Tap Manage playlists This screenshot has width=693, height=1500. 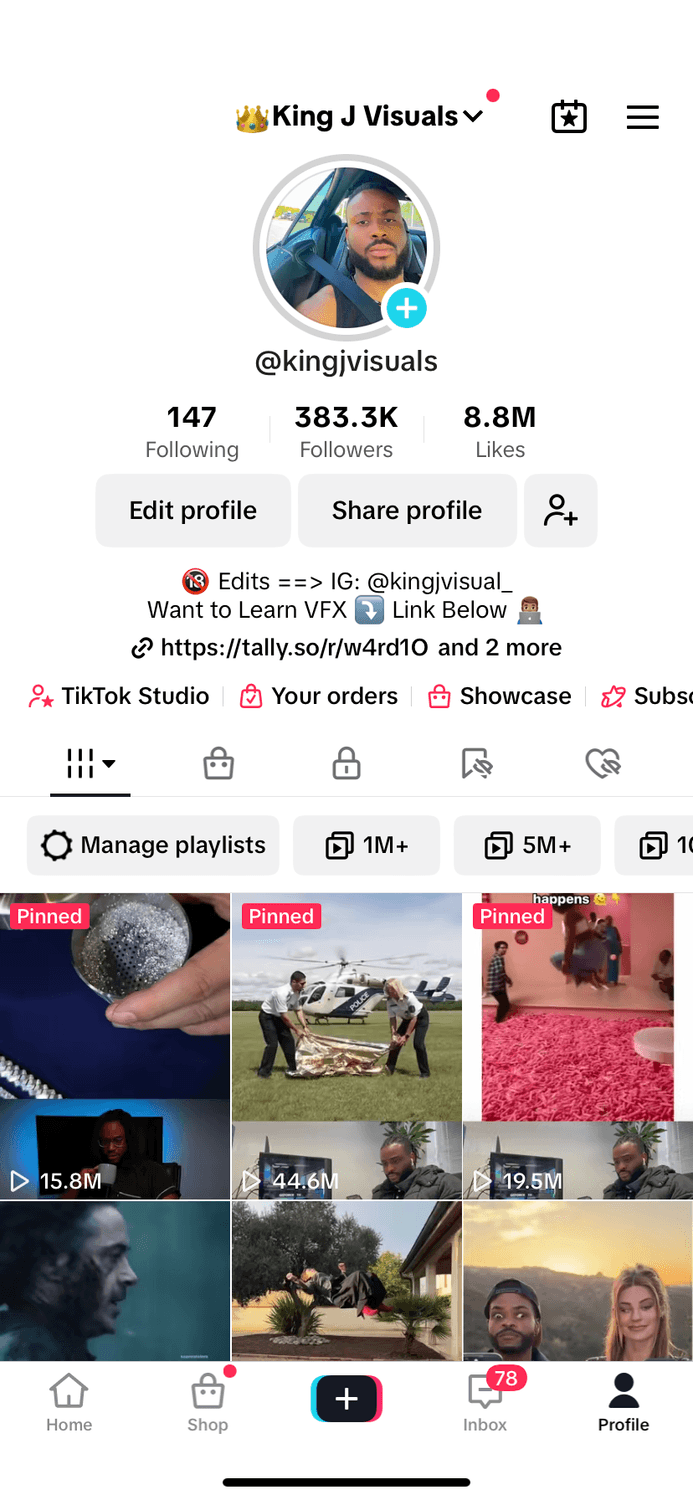[x=153, y=845]
